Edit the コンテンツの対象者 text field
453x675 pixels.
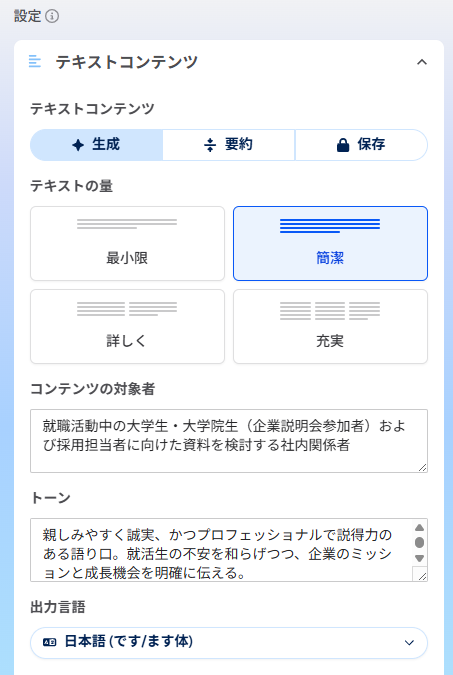(229, 441)
